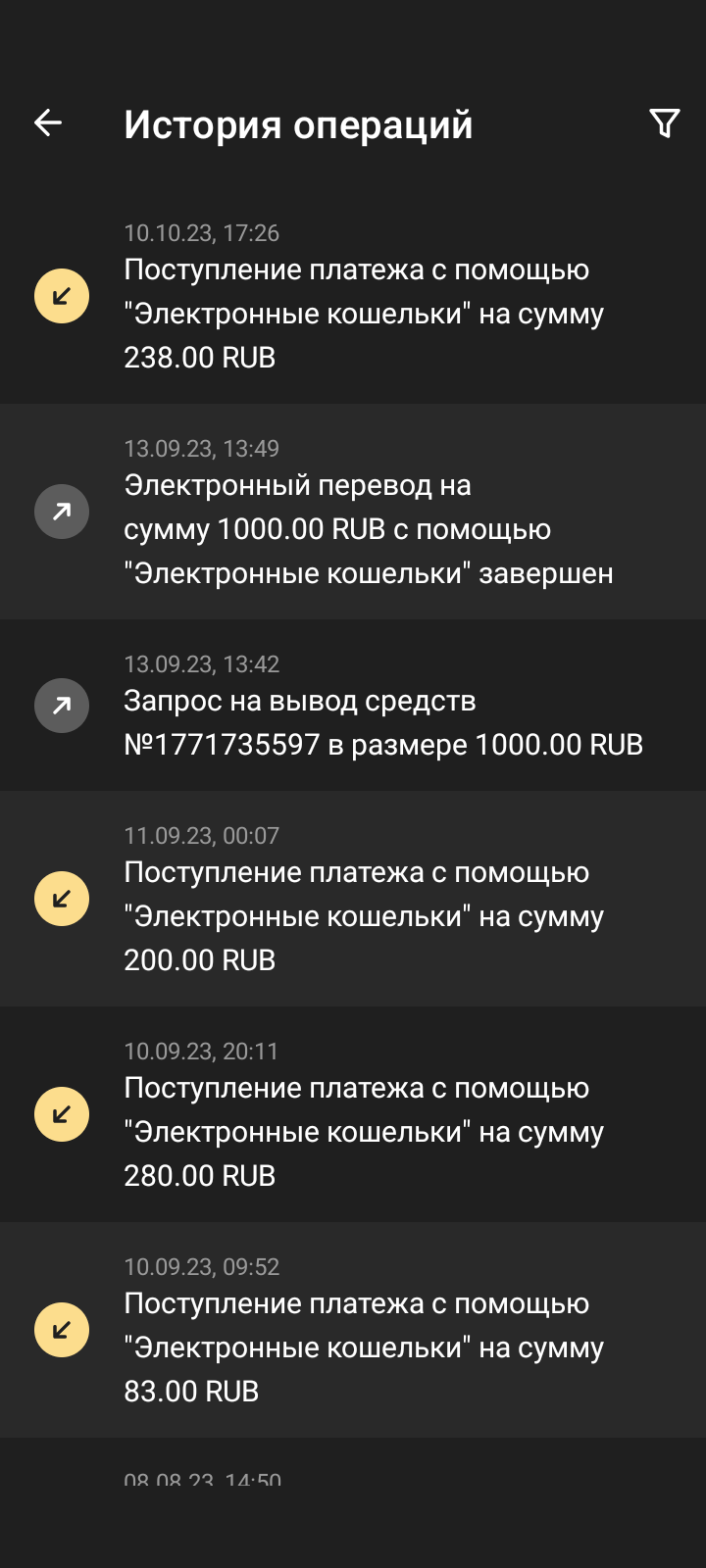Tap the incoming payment icon for 83.00 RUB
The height and width of the screenshot is (1568, 706).
62,1329
